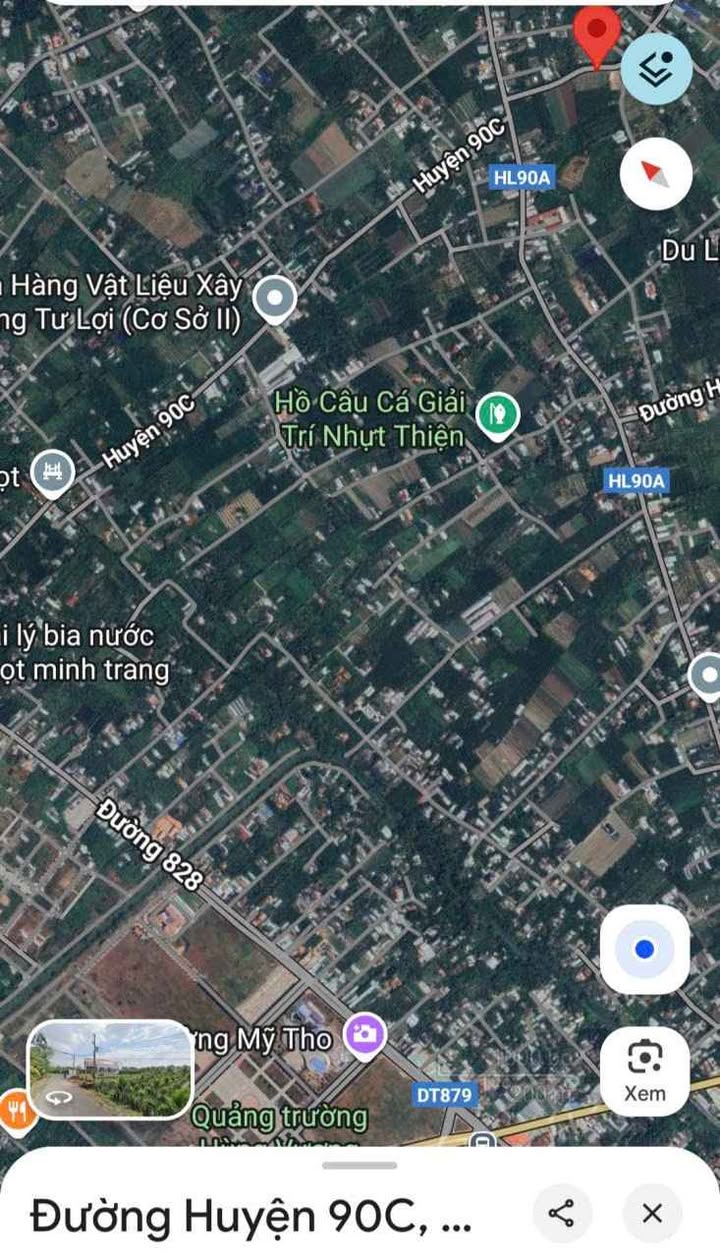720x1257 pixels.
Task: Expand the Đường Huyện 90C details sheet
Action: coord(359,1166)
